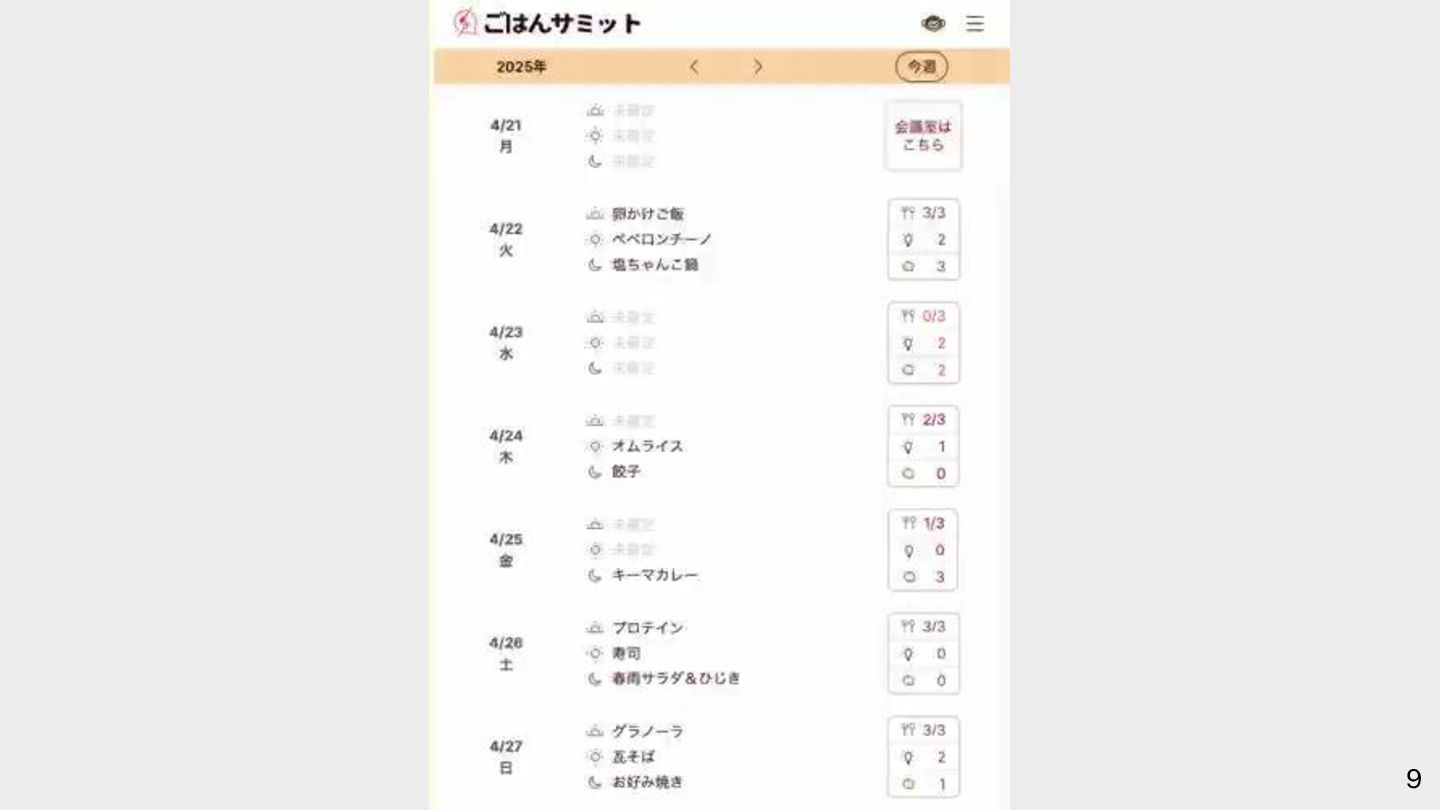
Task: Open the 4/23 status box showing 0/3
Action: pos(923,343)
